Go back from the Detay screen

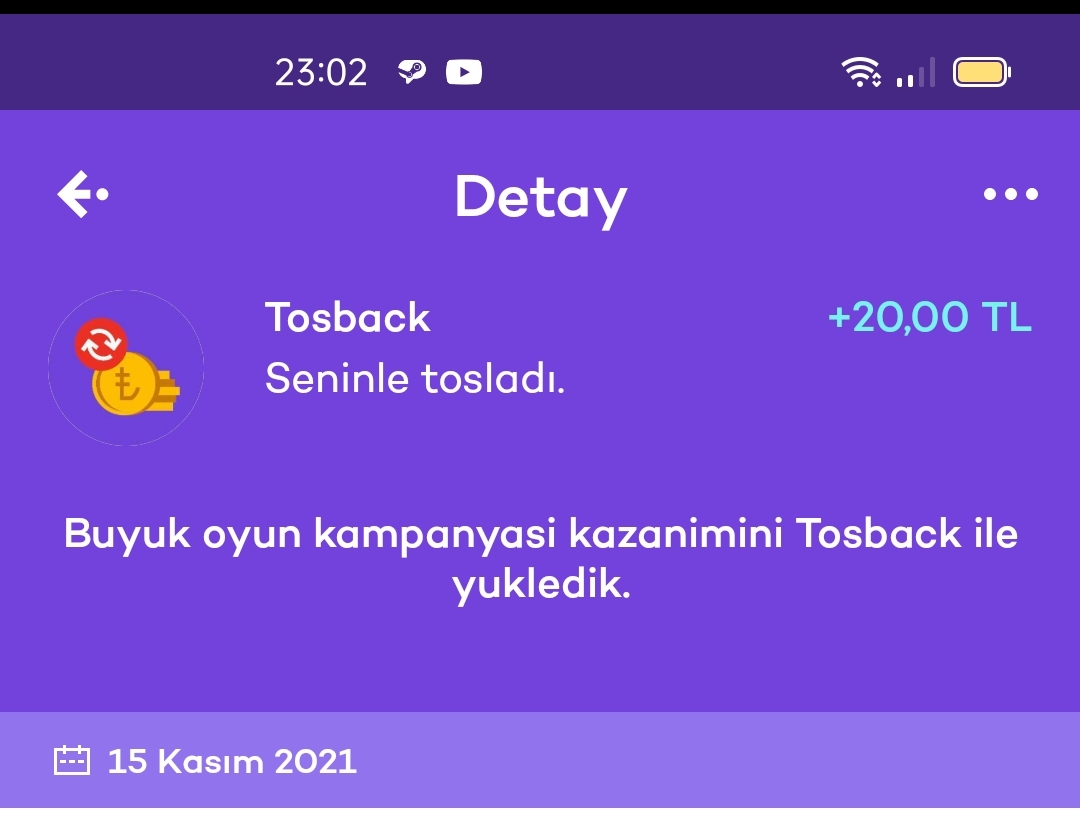82,194
